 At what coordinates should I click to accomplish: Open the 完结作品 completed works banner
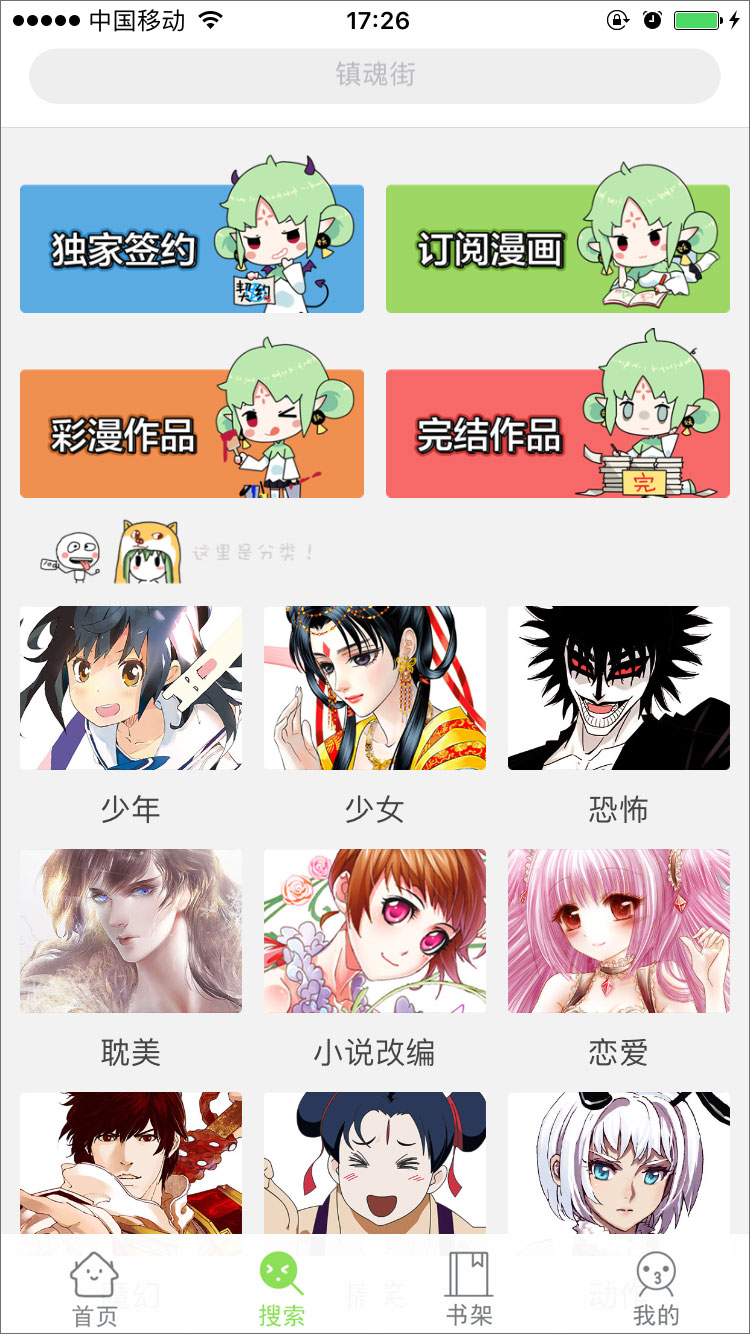pyautogui.click(x=557, y=431)
